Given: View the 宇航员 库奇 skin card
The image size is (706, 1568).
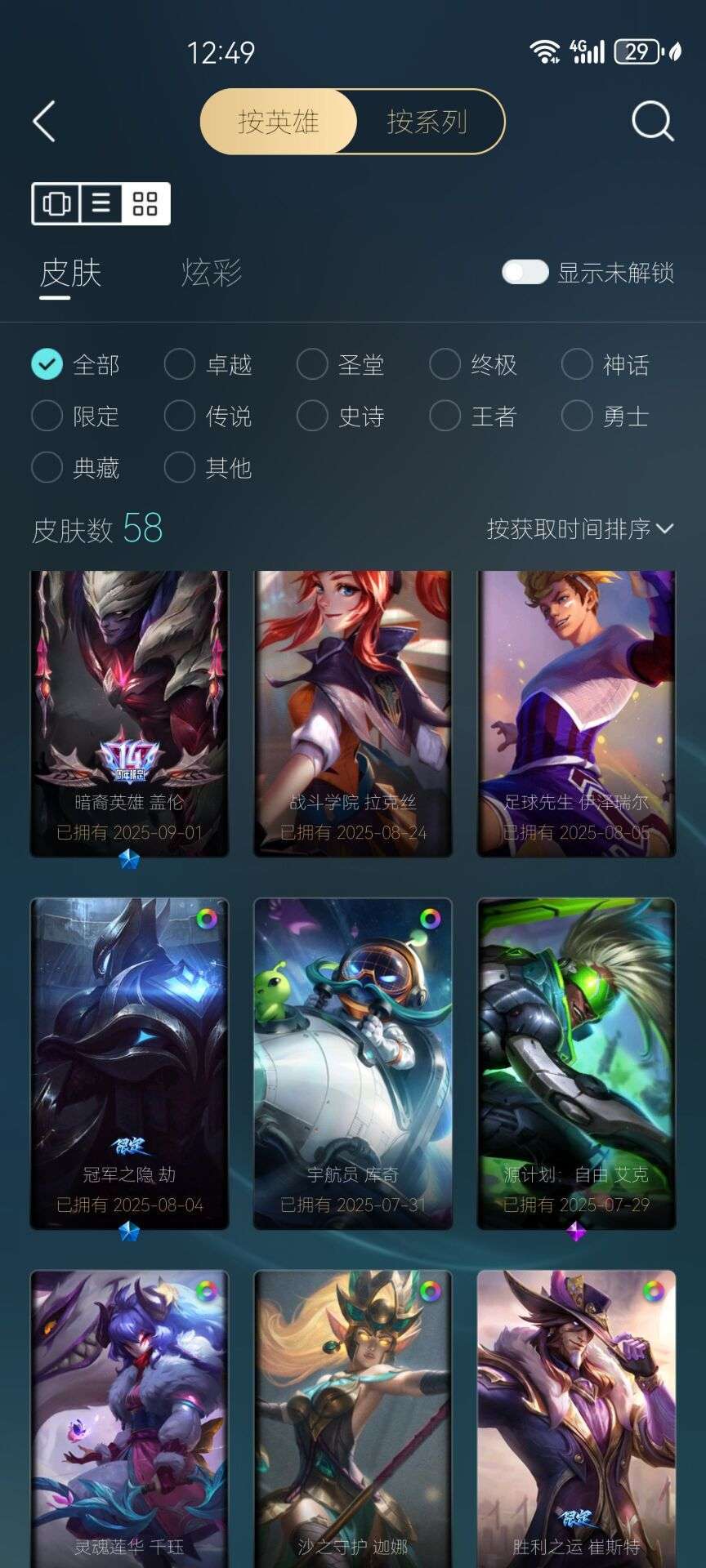Looking at the screenshot, I should tap(353, 1063).
